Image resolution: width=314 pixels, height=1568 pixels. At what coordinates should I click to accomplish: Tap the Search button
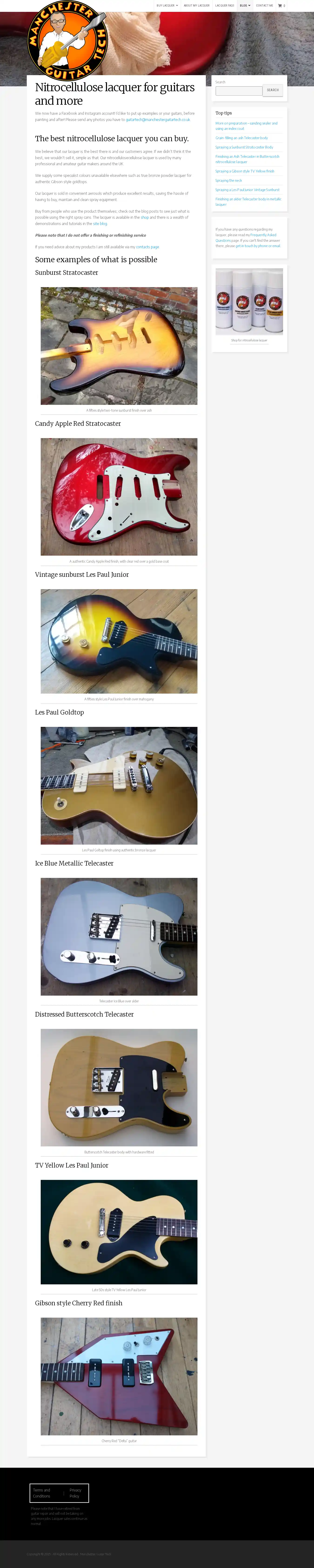pyautogui.click(x=273, y=90)
